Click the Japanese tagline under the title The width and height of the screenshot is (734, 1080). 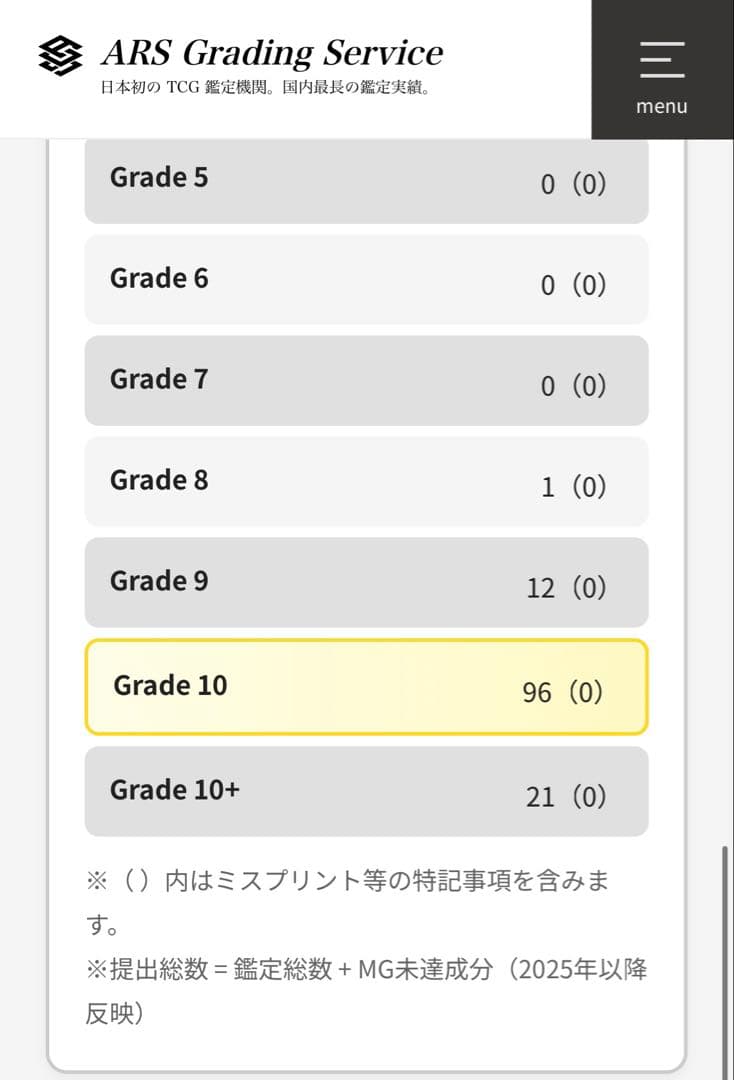coord(268,88)
